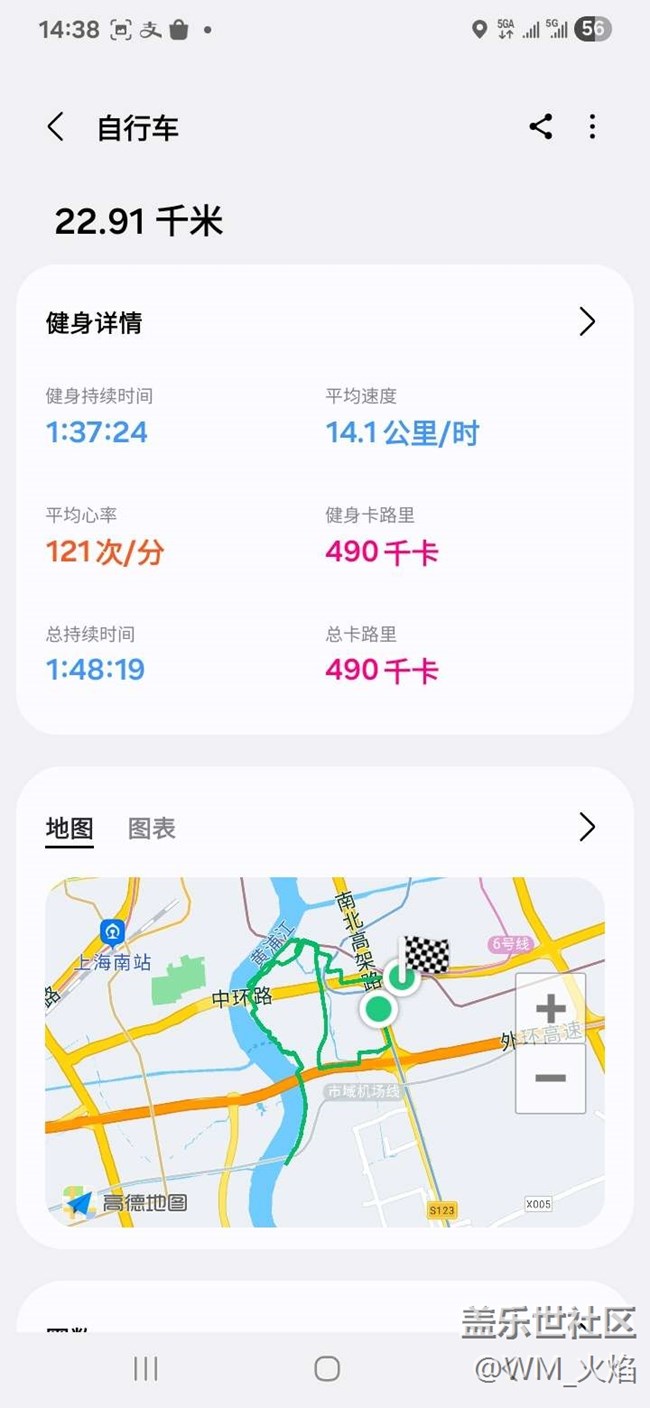The height and width of the screenshot is (1408, 650).
Task: Open recent apps from navigation bar
Action: (x=146, y=1369)
